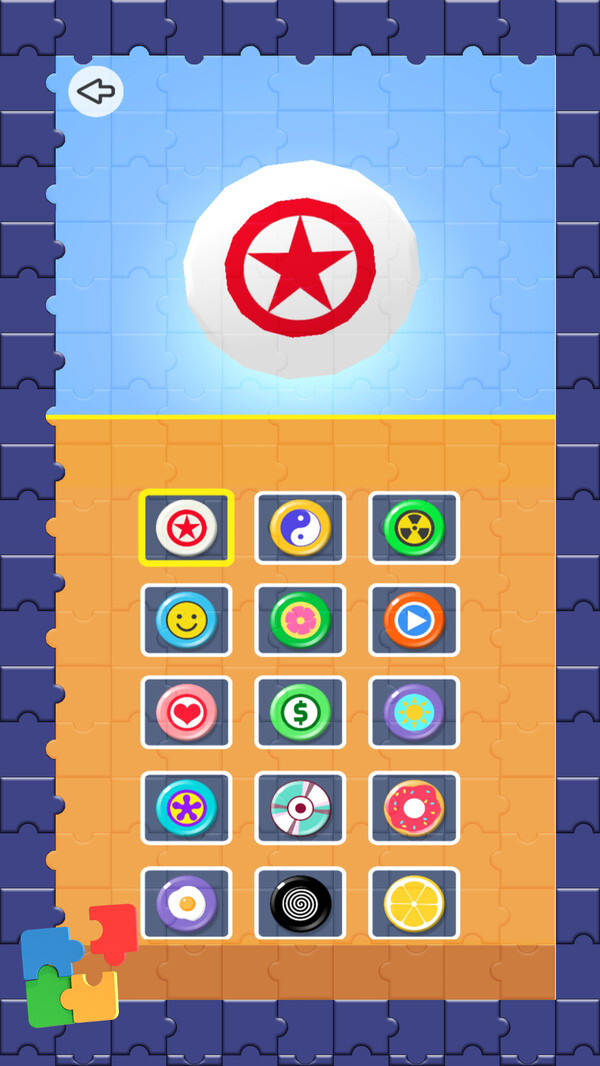Choose the yin-yang disc skin
Image resolution: width=600 pixels, height=1066 pixels.
tap(300, 528)
